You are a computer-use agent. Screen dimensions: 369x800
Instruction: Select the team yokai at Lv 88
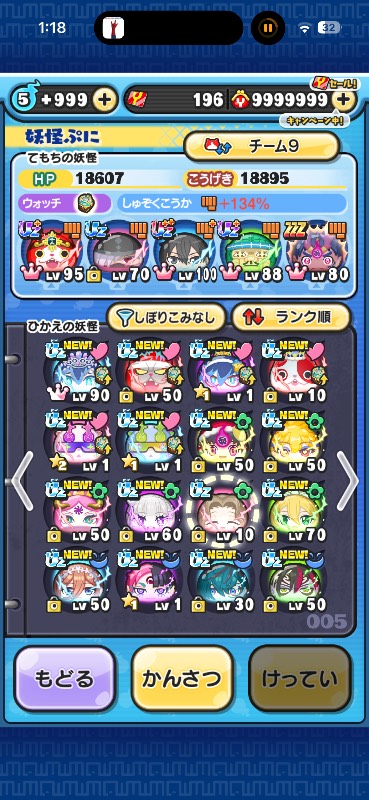(251, 253)
